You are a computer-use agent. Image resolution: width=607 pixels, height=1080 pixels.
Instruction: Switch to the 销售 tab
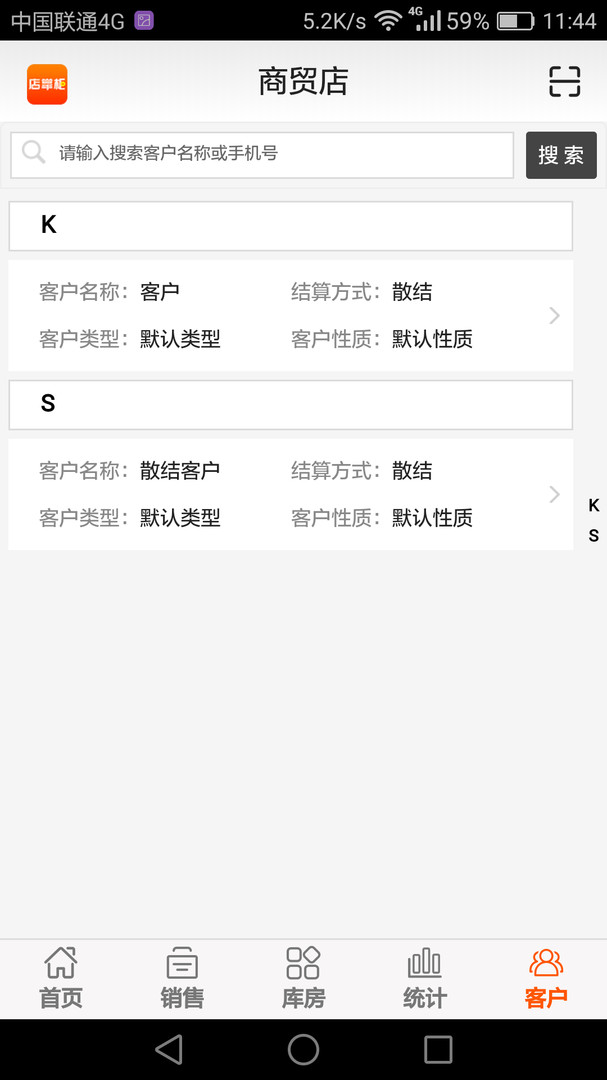(182, 979)
